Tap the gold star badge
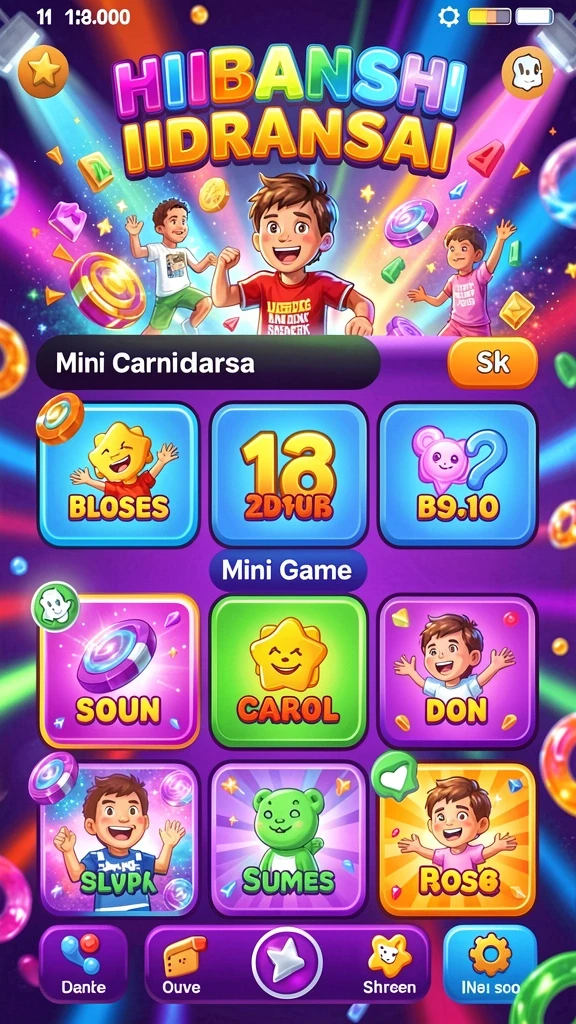 (44, 71)
